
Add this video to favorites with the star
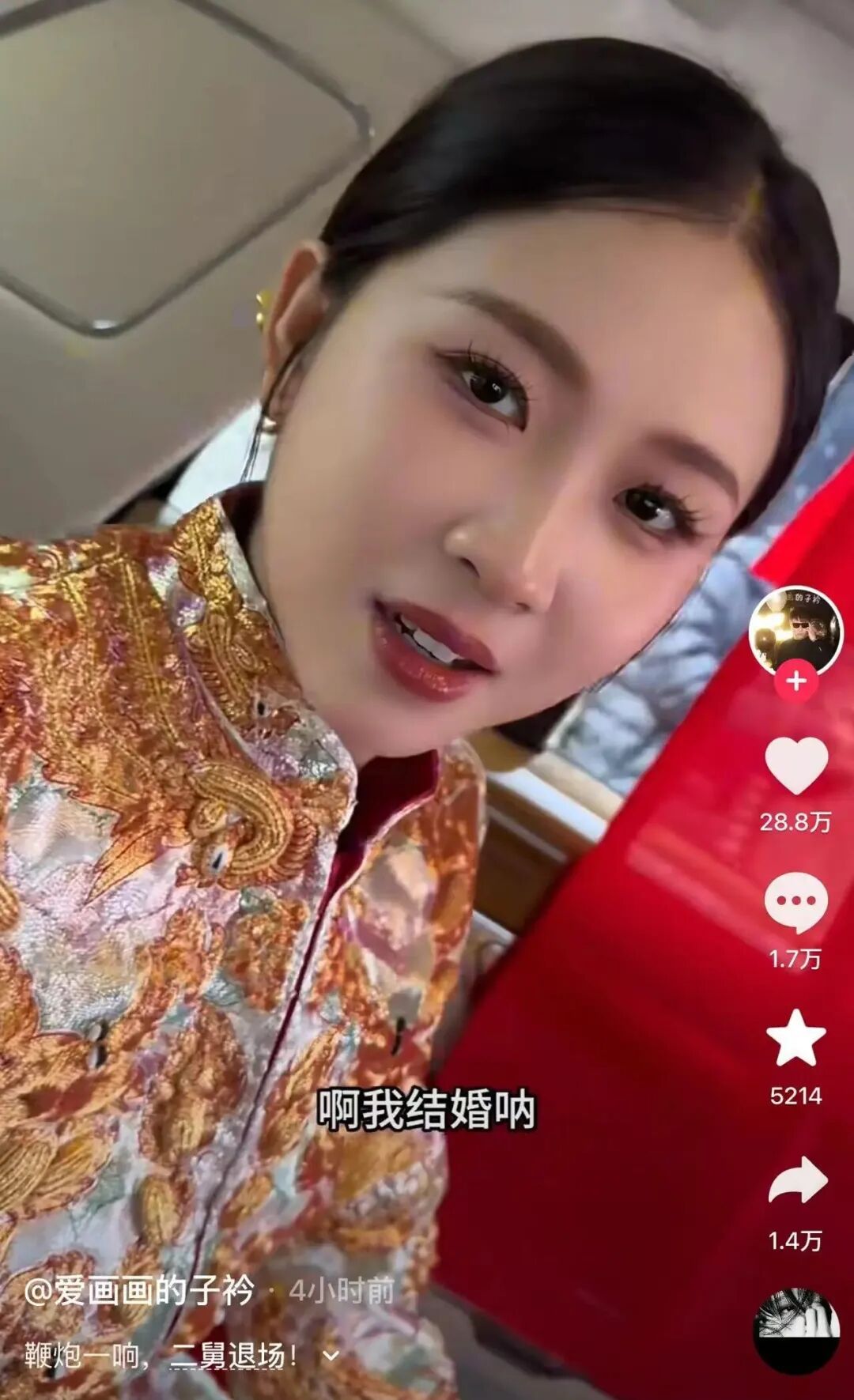tap(795, 1038)
